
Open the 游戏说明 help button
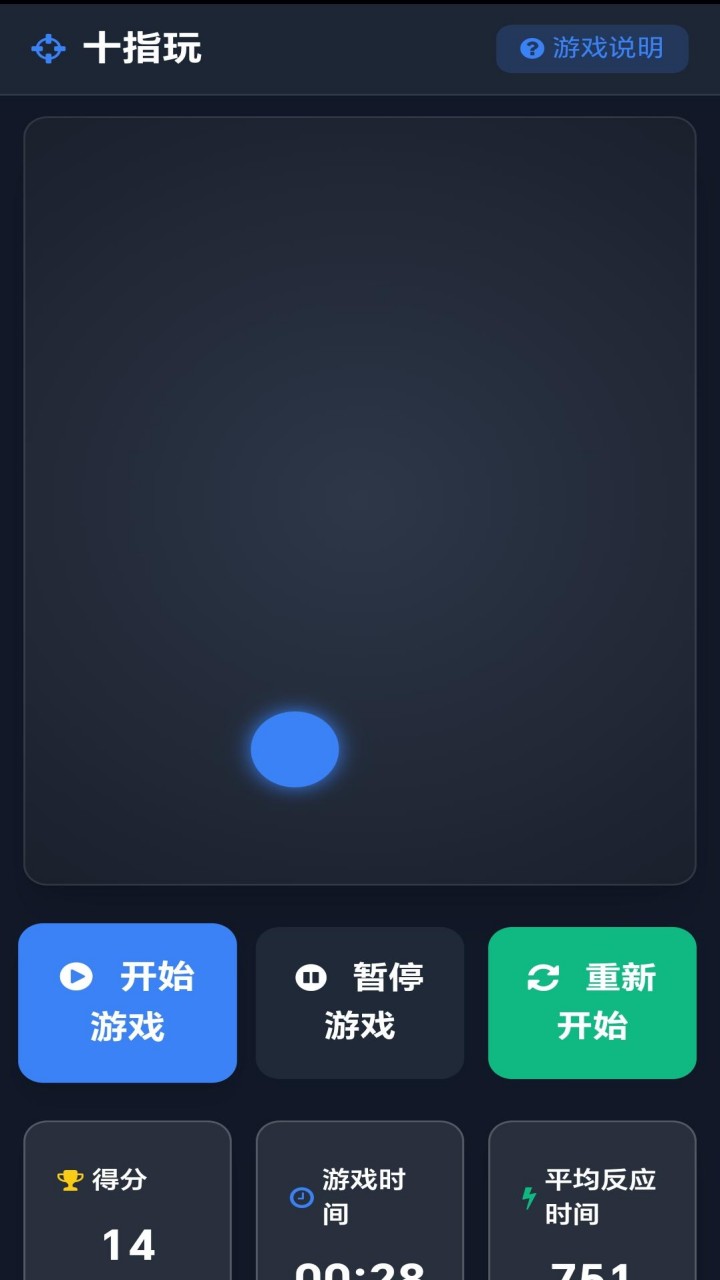pyautogui.click(x=592, y=48)
